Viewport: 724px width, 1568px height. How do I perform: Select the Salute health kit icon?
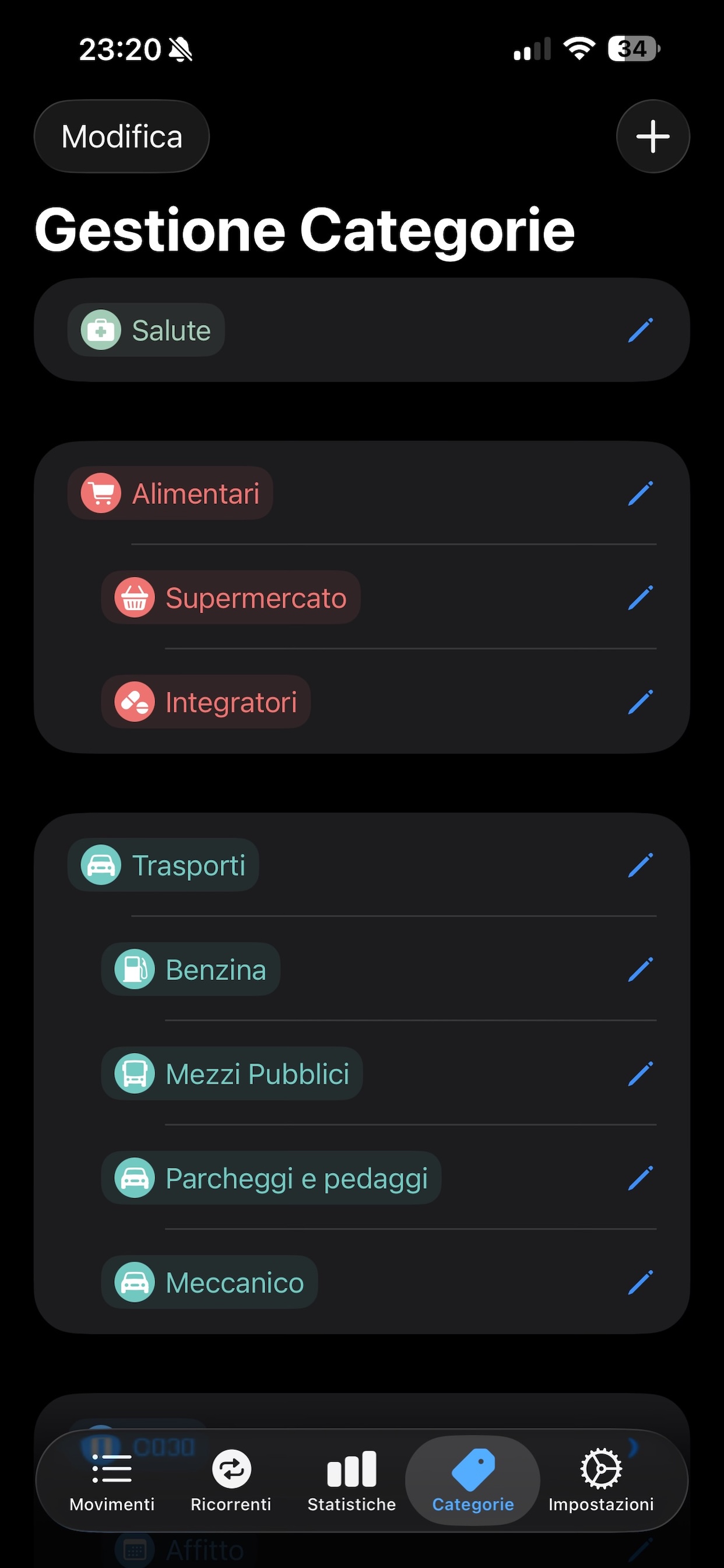(x=101, y=330)
